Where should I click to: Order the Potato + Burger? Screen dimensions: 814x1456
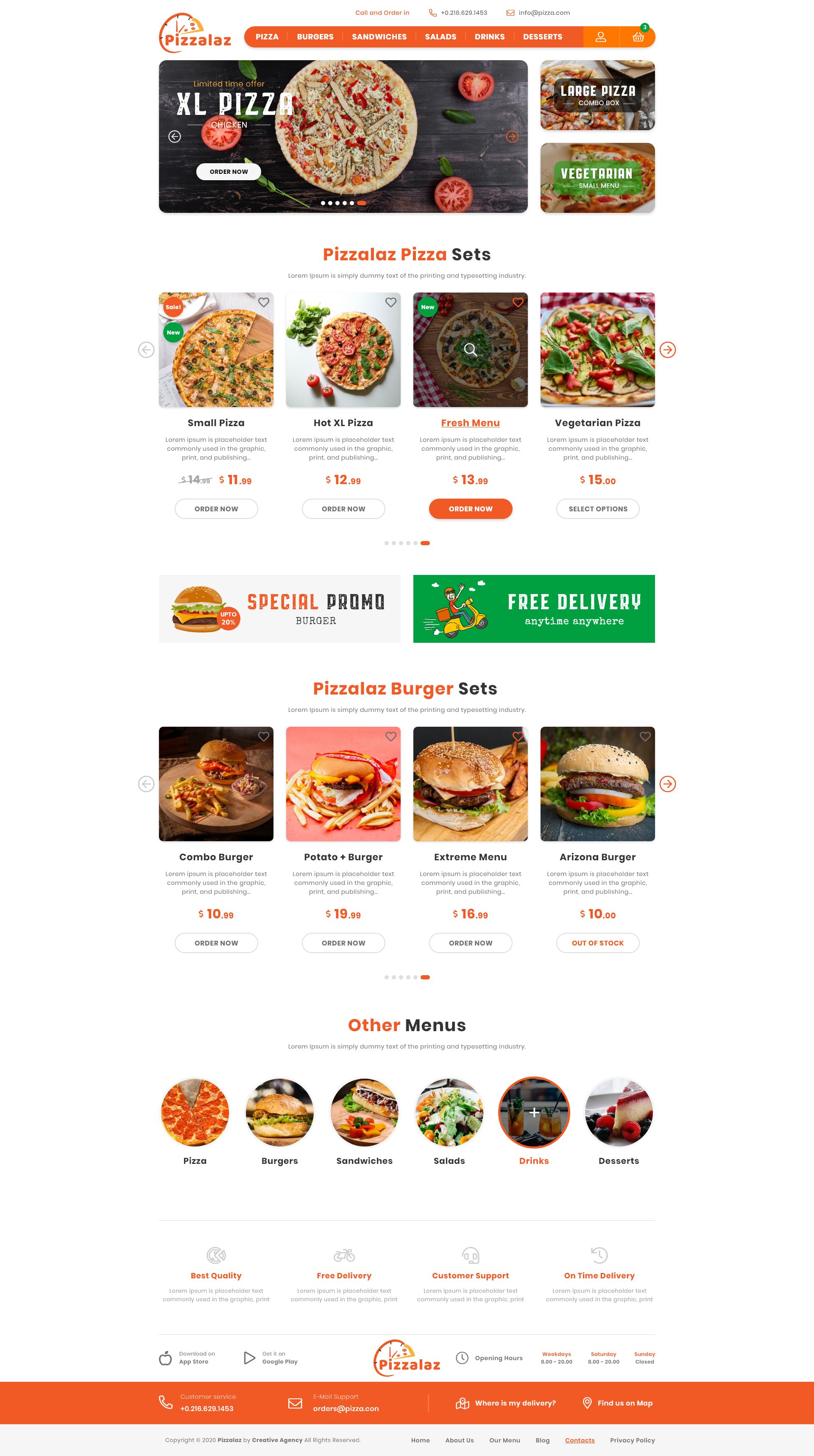(343, 943)
